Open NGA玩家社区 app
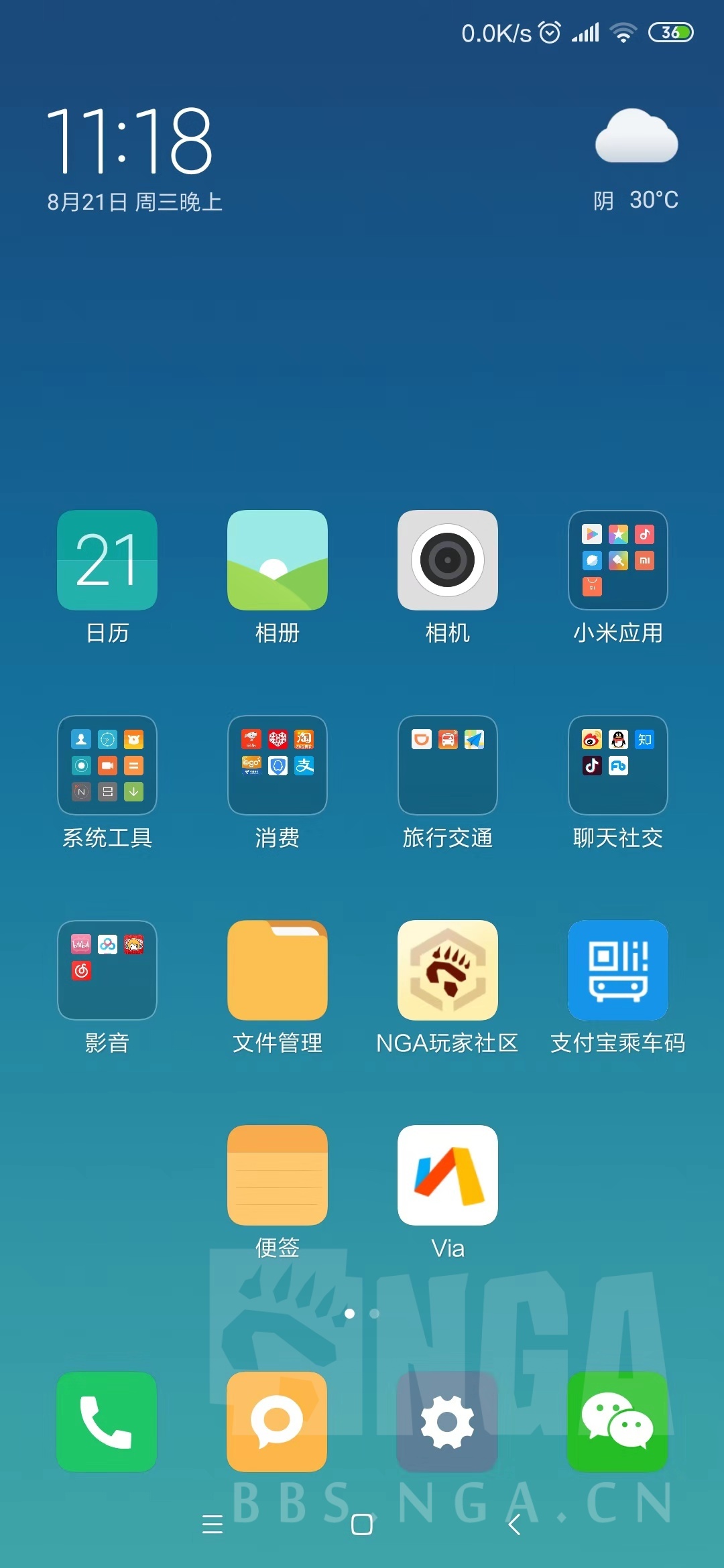The width and height of the screenshot is (724, 1568). (x=448, y=970)
